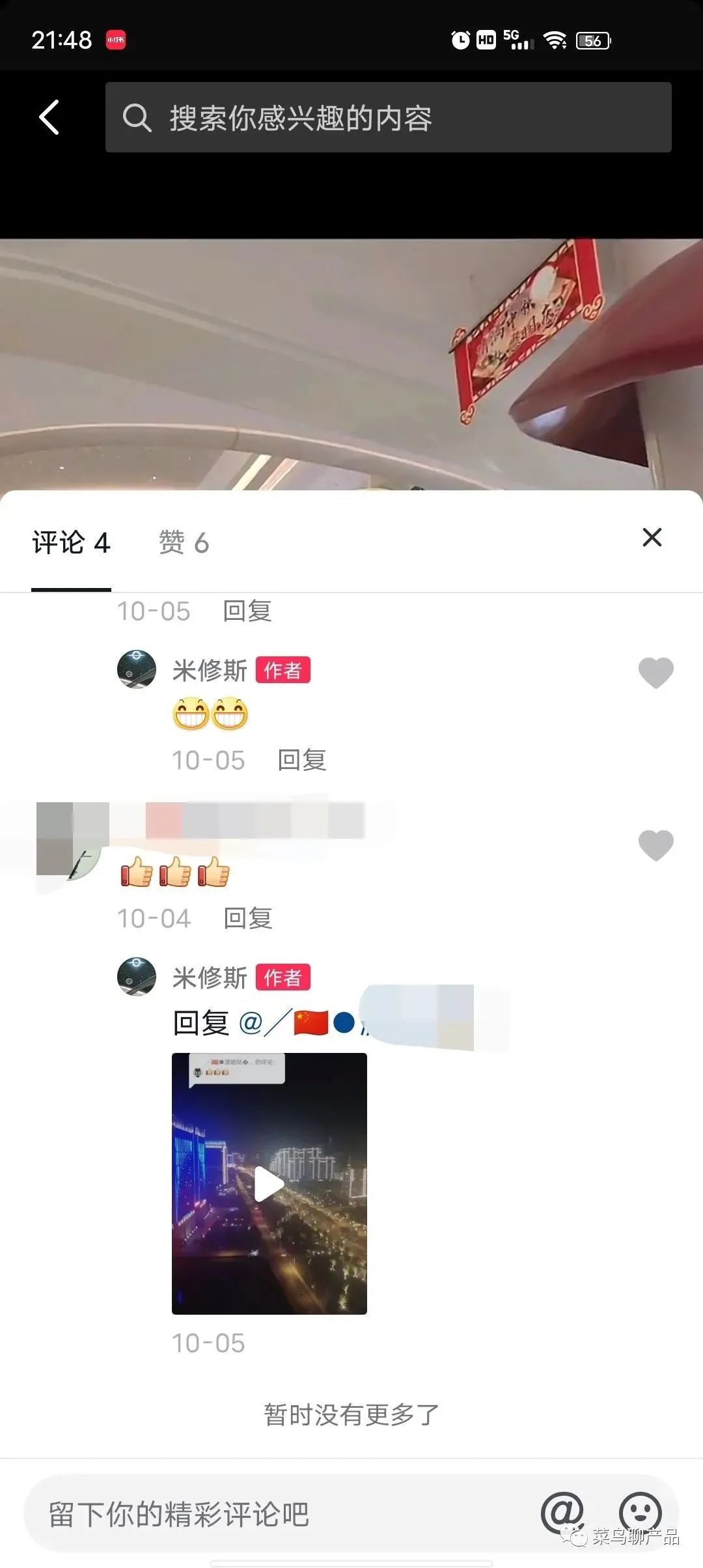Switch to the 赞 6 tab

[x=184, y=542]
